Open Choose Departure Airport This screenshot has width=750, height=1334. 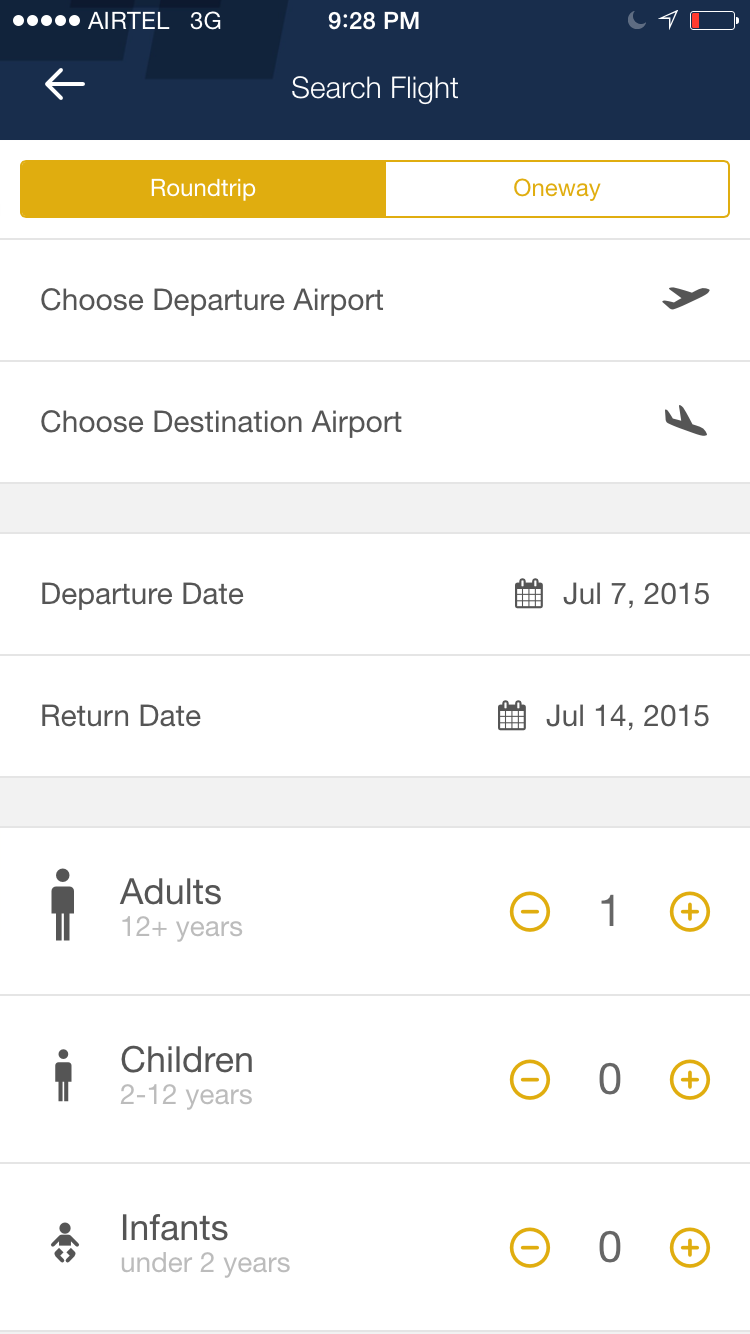coord(375,300)
